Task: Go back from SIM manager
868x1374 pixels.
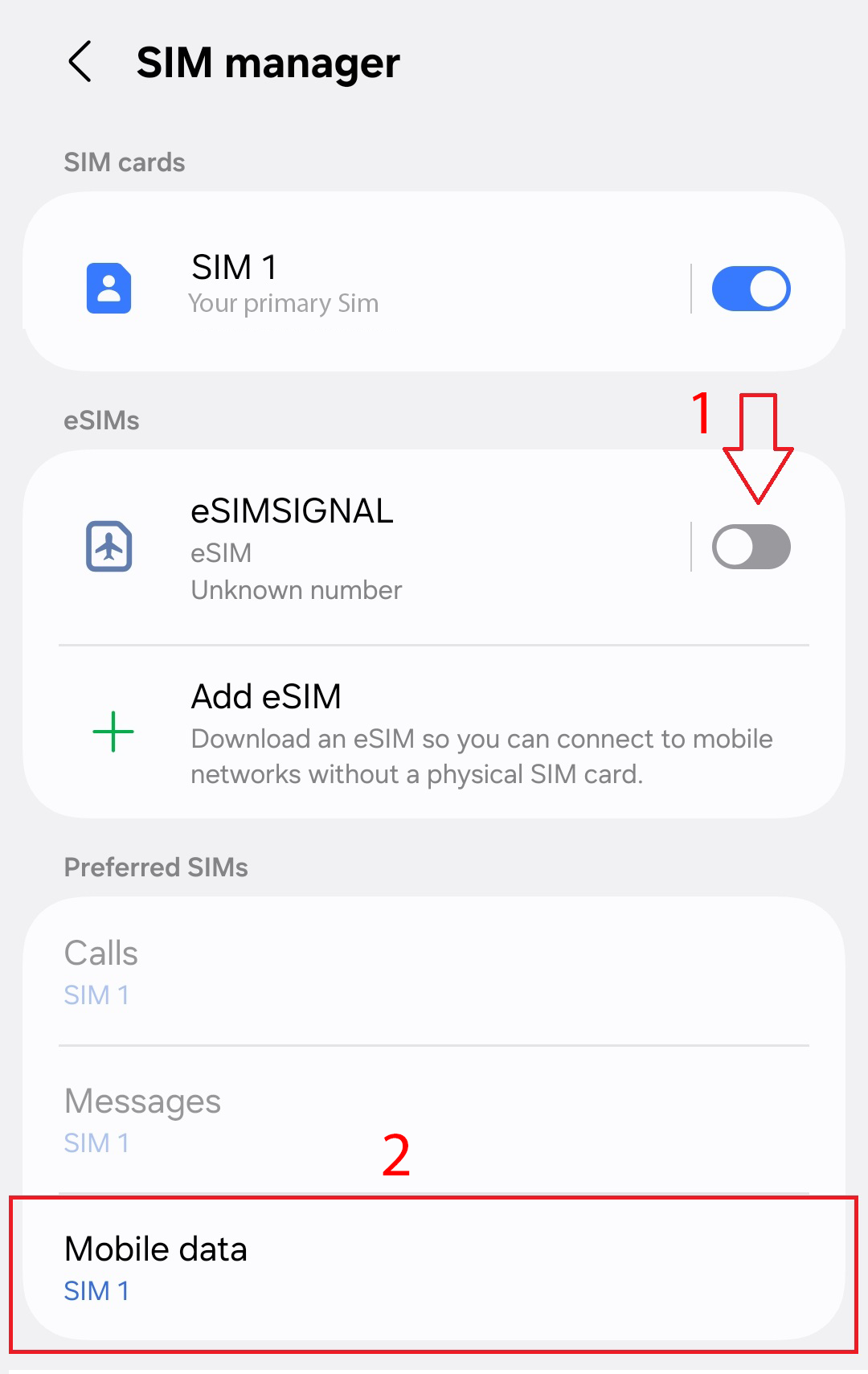Action: click(x=80, y=62)
